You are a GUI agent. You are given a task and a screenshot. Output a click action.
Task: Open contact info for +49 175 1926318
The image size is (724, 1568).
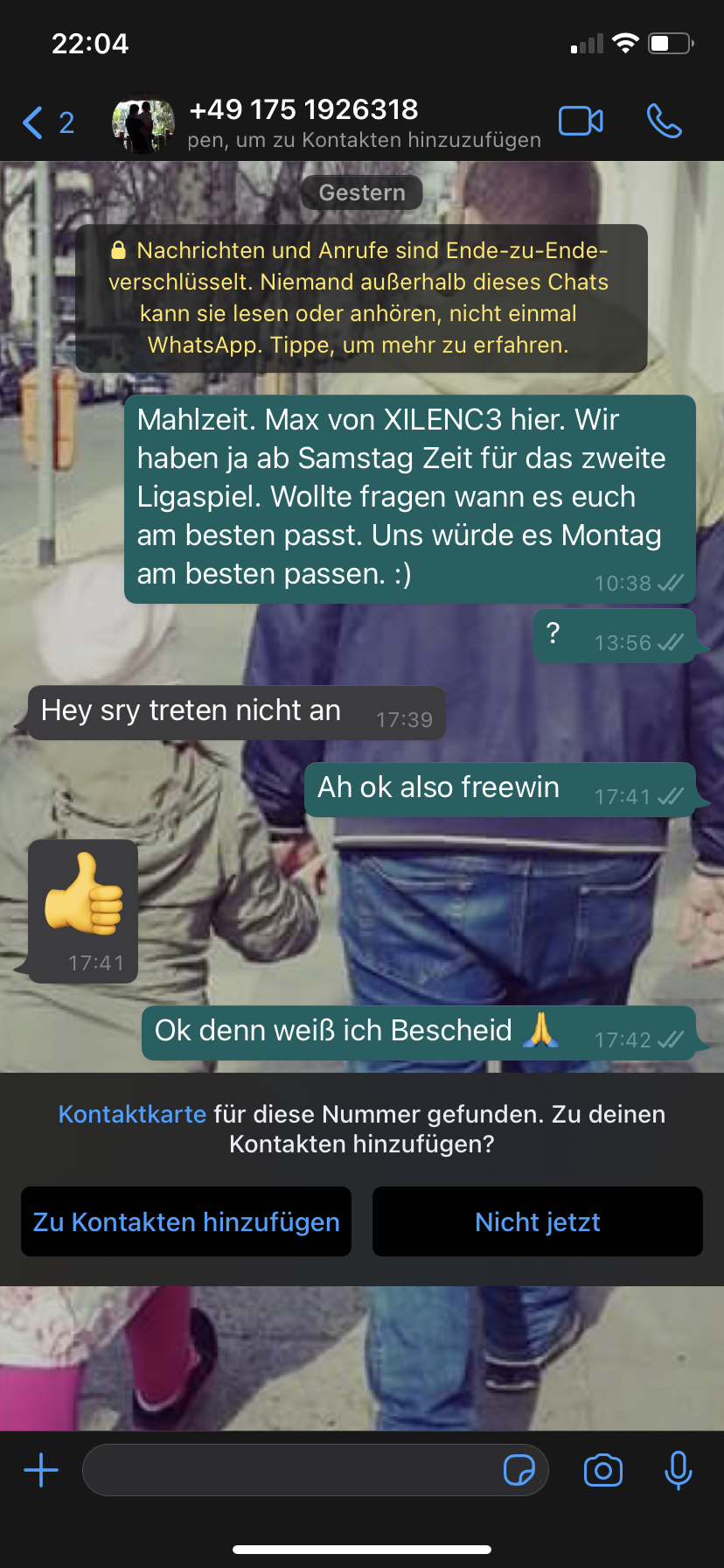[332, 122]
